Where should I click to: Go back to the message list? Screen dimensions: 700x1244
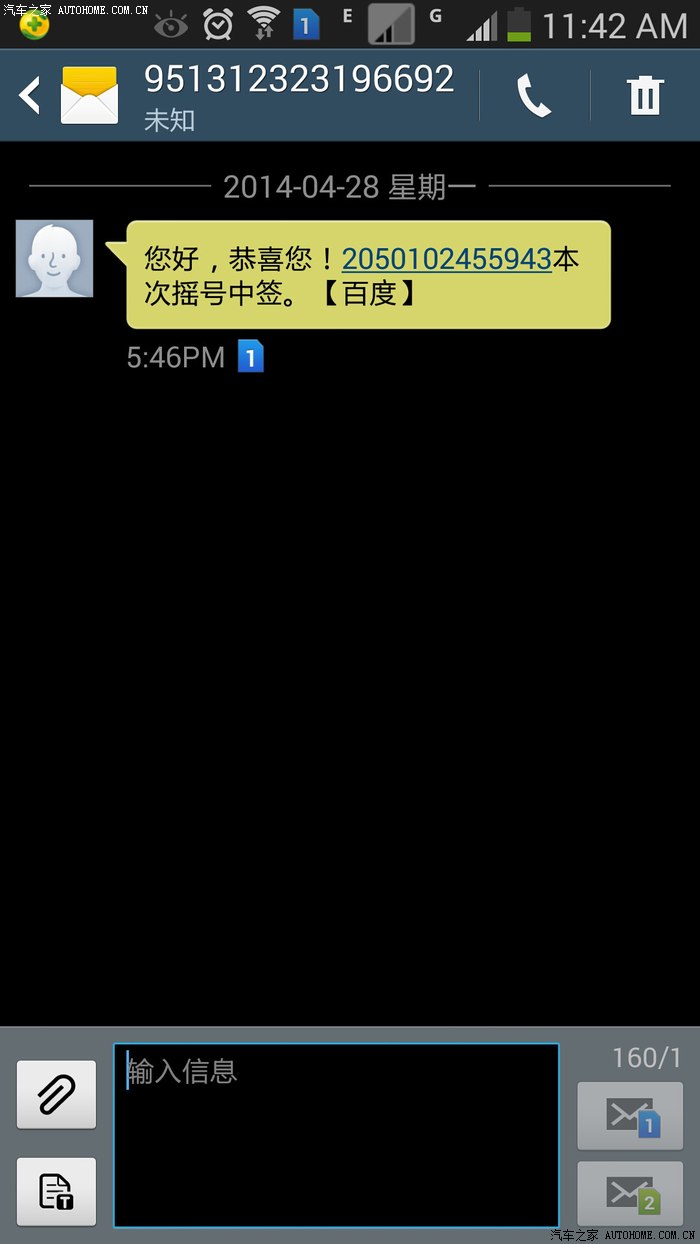(30, 96)
